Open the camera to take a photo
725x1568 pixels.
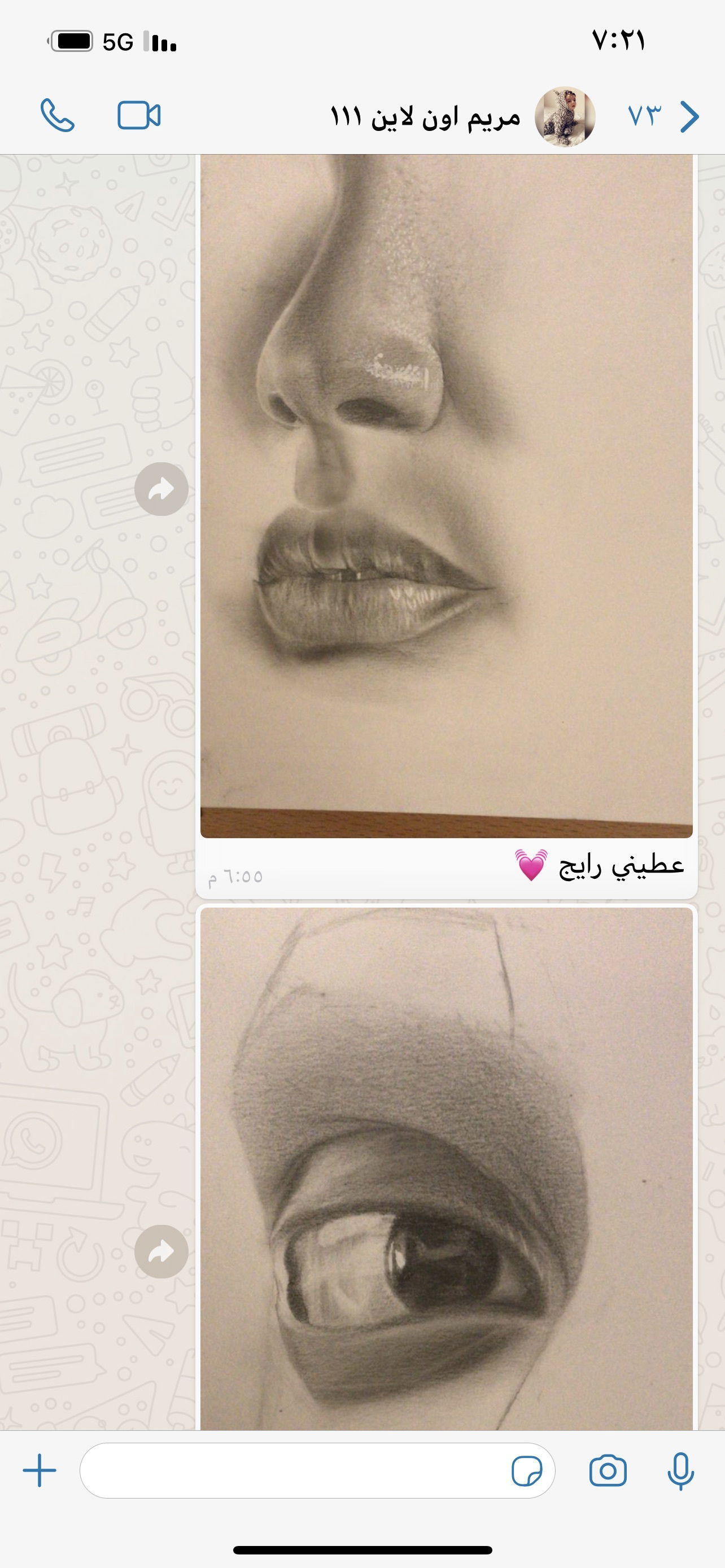[608, 1470]
